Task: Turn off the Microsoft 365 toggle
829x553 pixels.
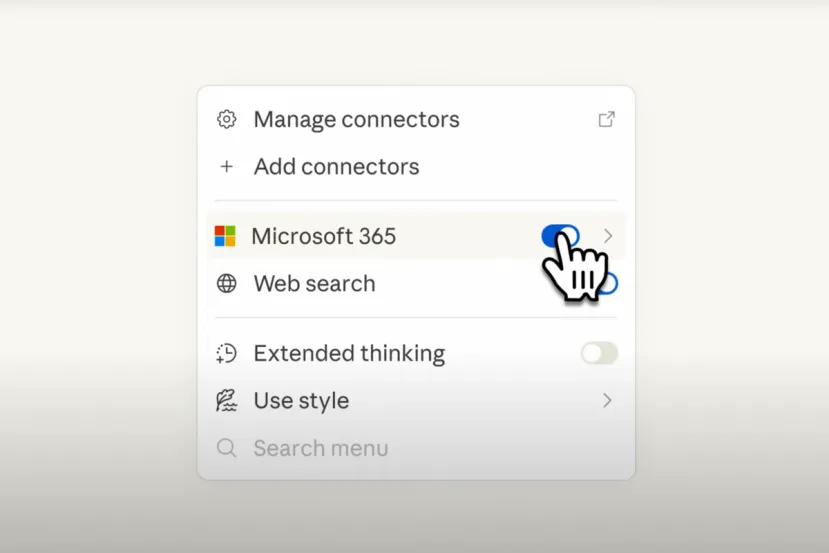Action: click(x=558, y=236)
